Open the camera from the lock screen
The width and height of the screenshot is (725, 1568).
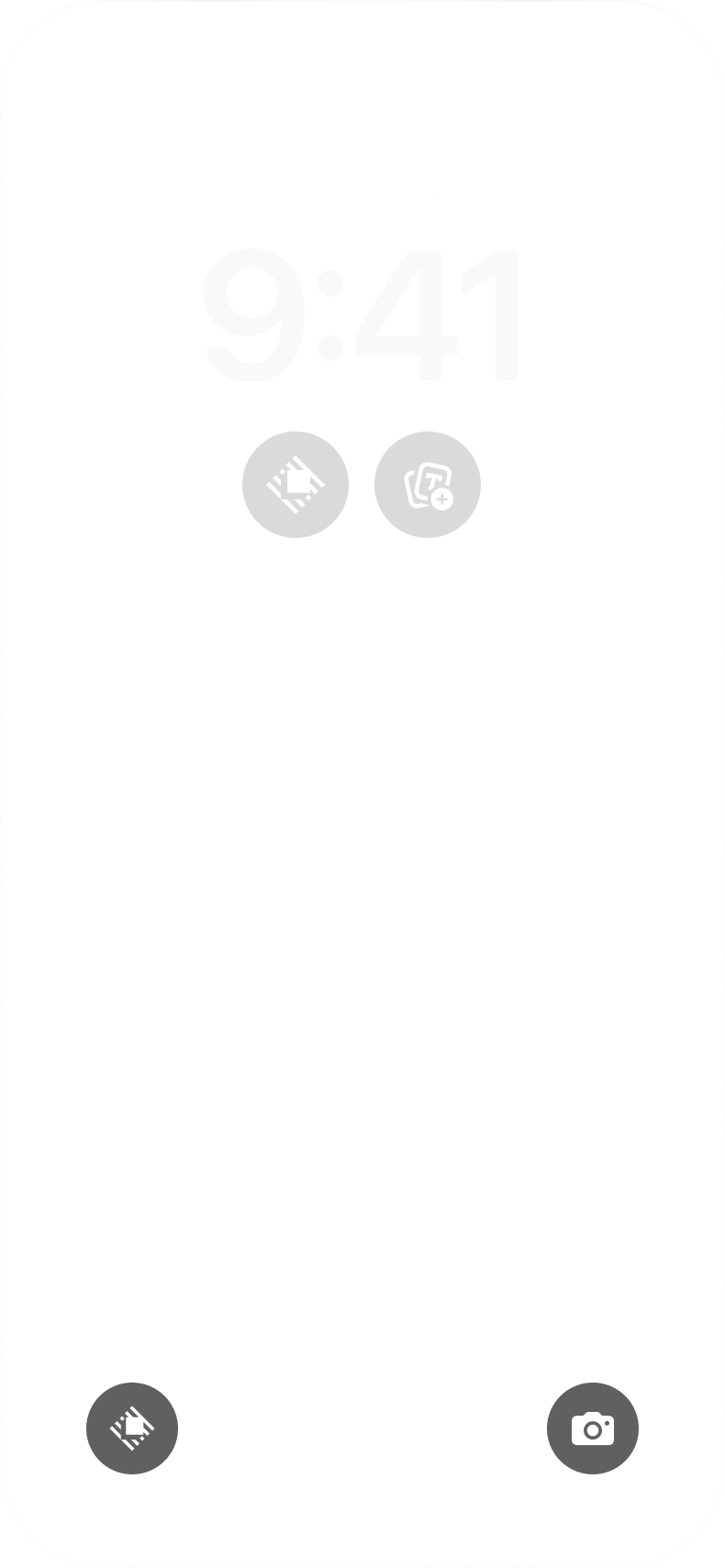click(x=593, y=1428)
